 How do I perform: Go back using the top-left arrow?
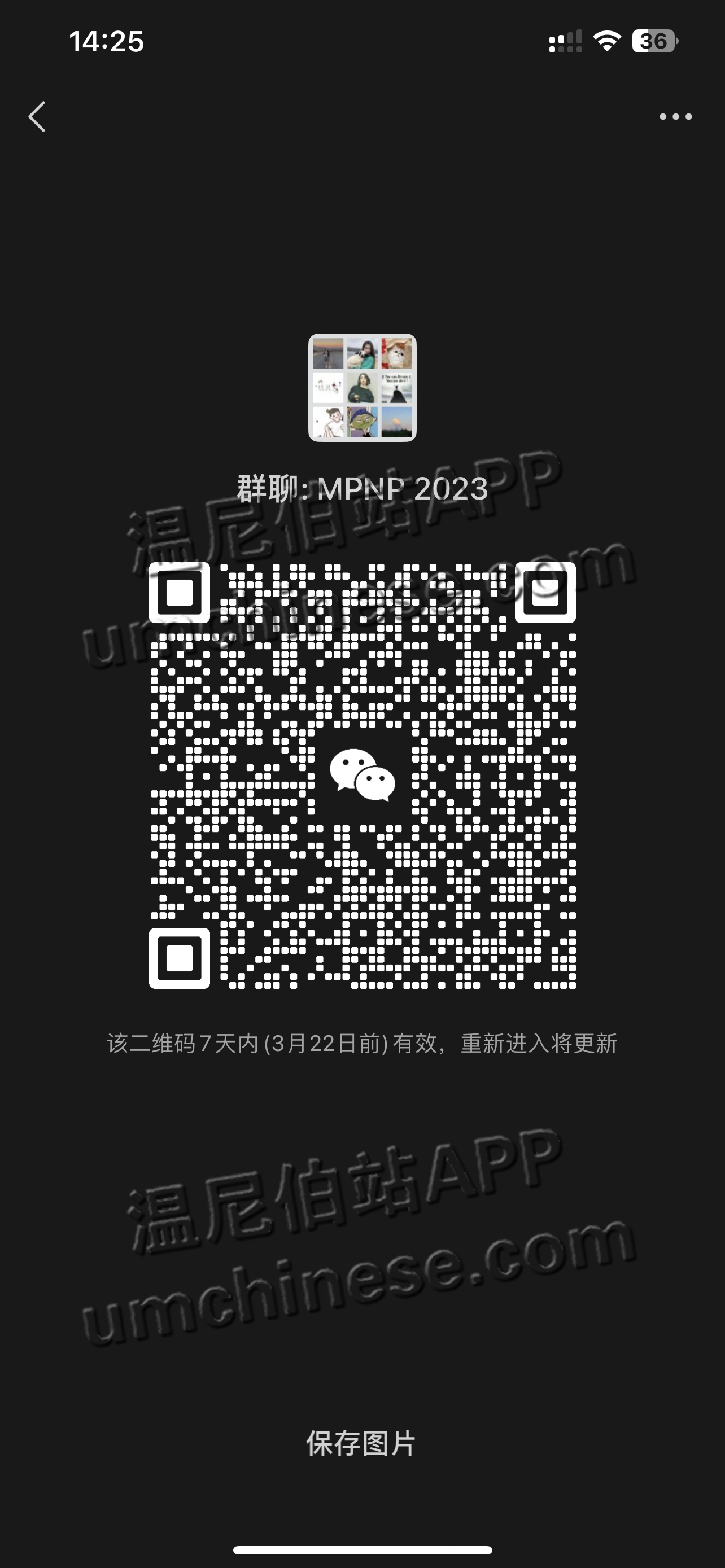coord(37,116)
